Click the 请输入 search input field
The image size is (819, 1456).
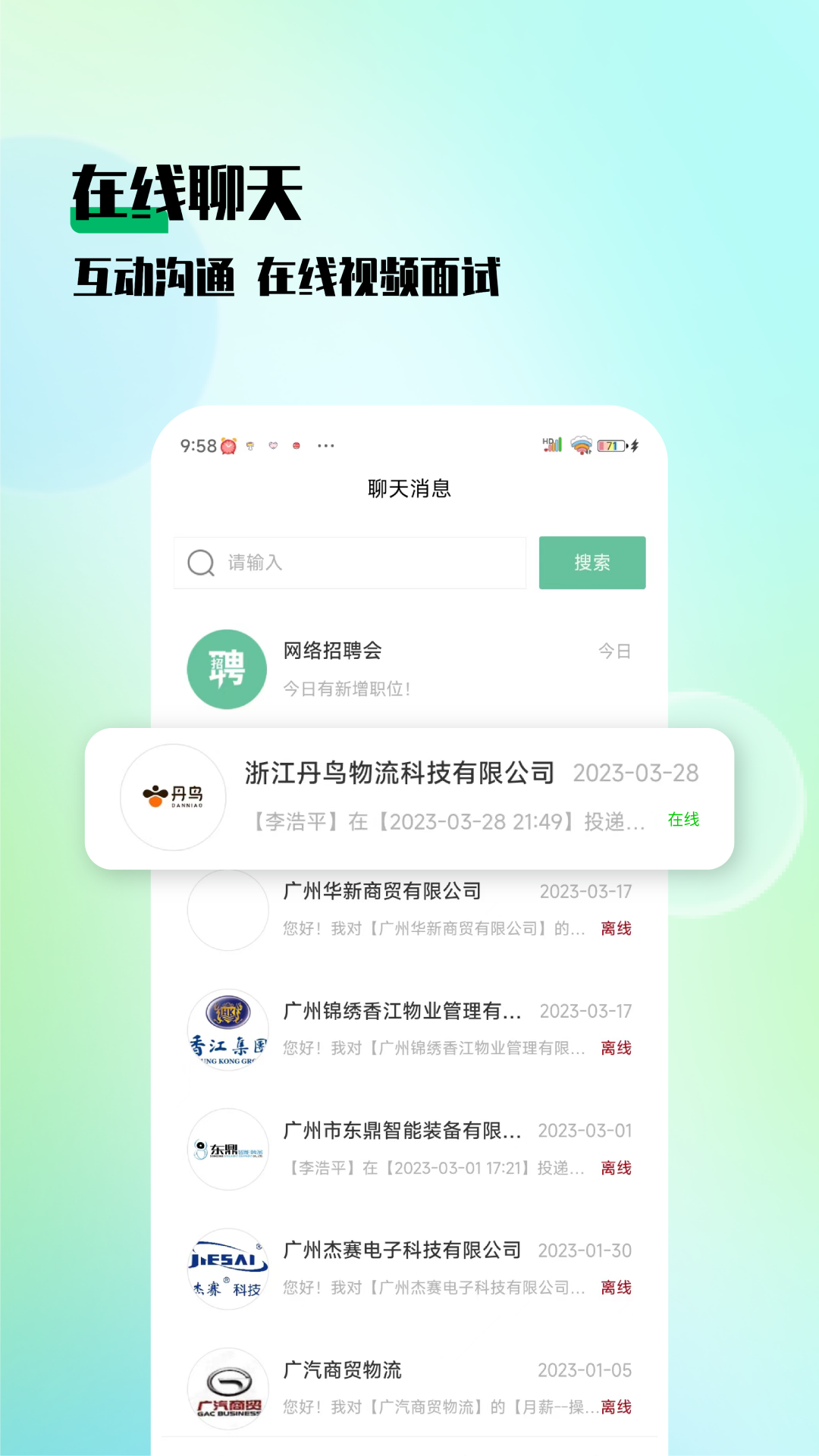point(349,563)
